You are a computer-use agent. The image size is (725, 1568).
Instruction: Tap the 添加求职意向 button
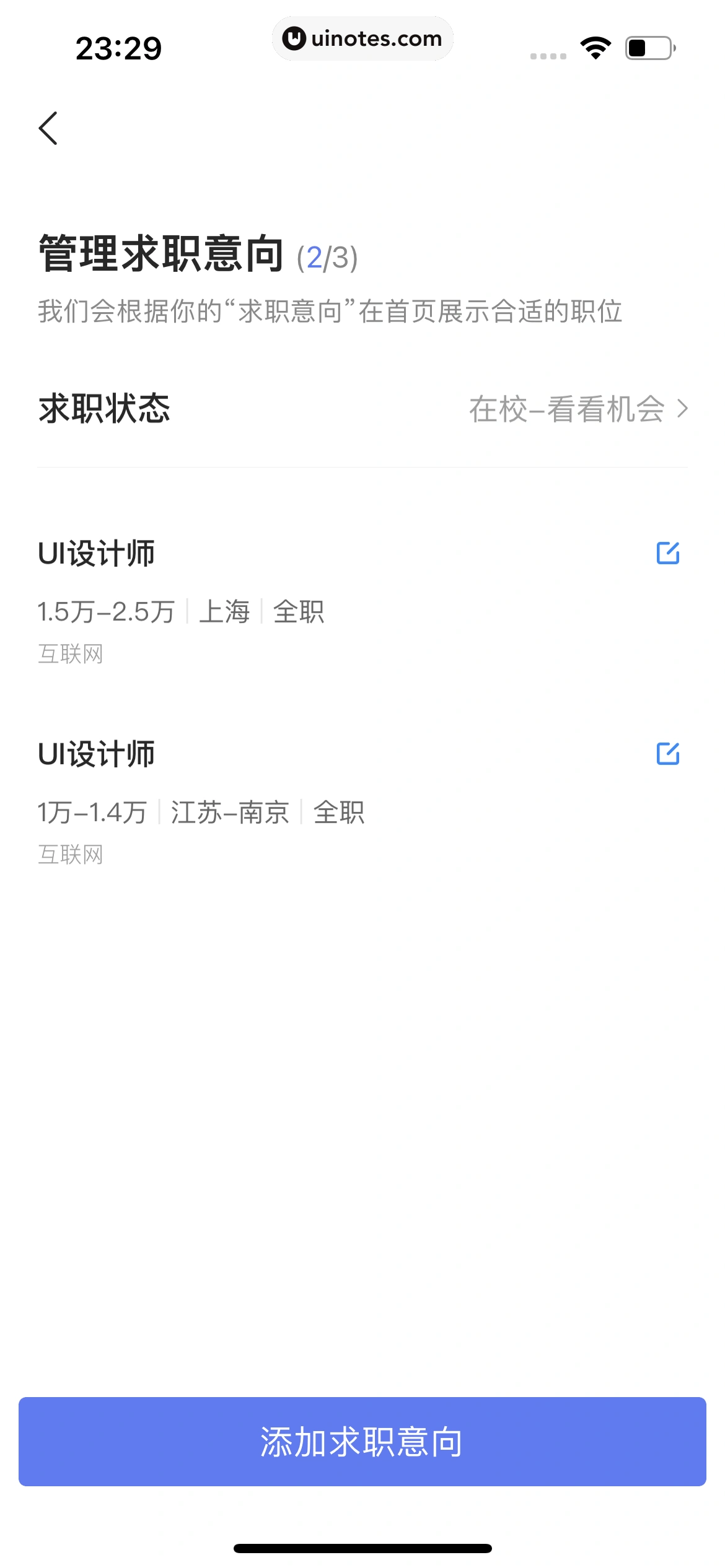pos(362,1441)
